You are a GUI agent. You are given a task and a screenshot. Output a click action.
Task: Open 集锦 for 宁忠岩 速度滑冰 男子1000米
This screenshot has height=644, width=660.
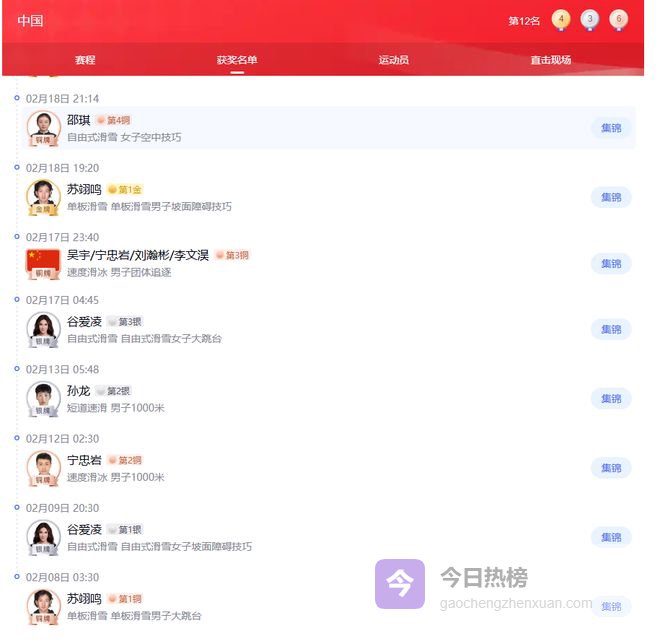(610, 467)
